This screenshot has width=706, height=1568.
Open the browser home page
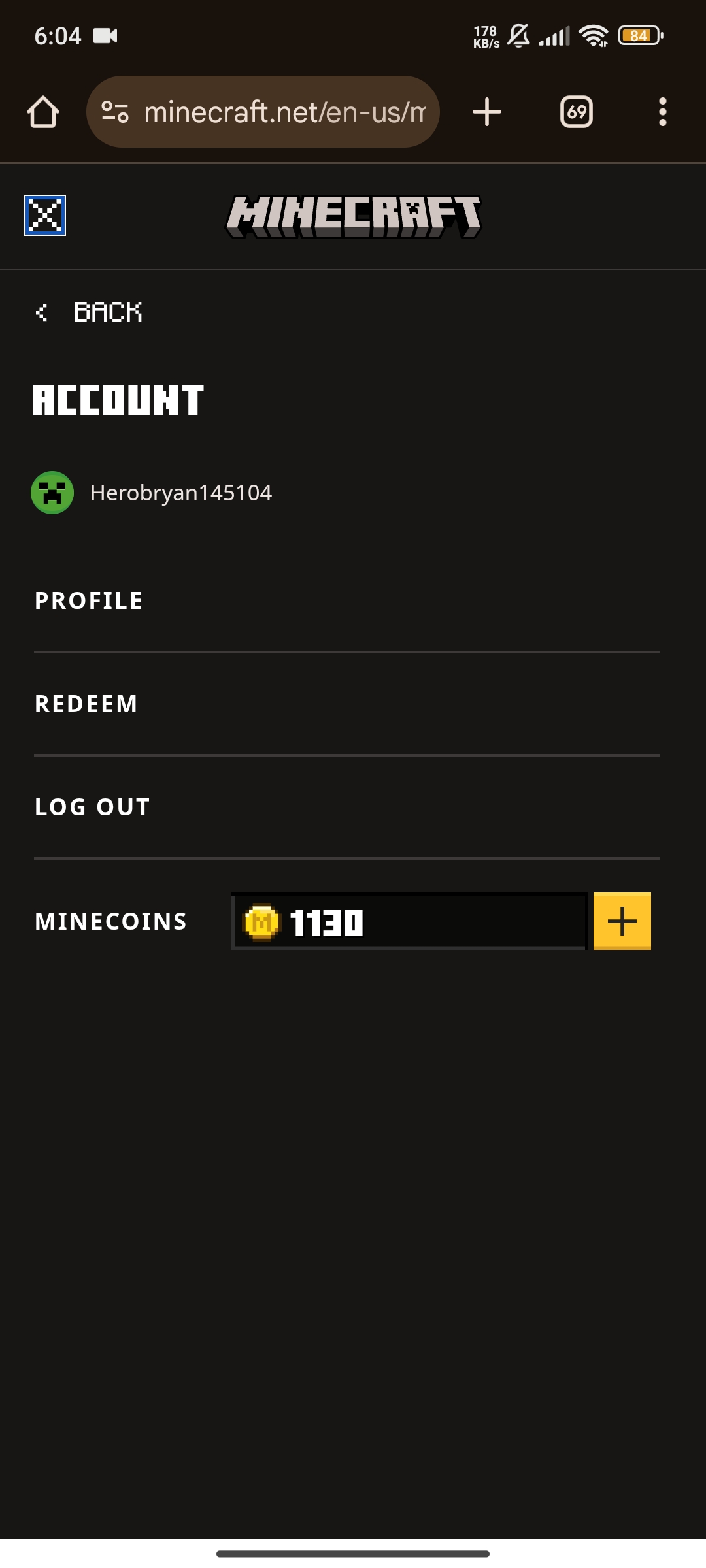(x=43, y=112)
